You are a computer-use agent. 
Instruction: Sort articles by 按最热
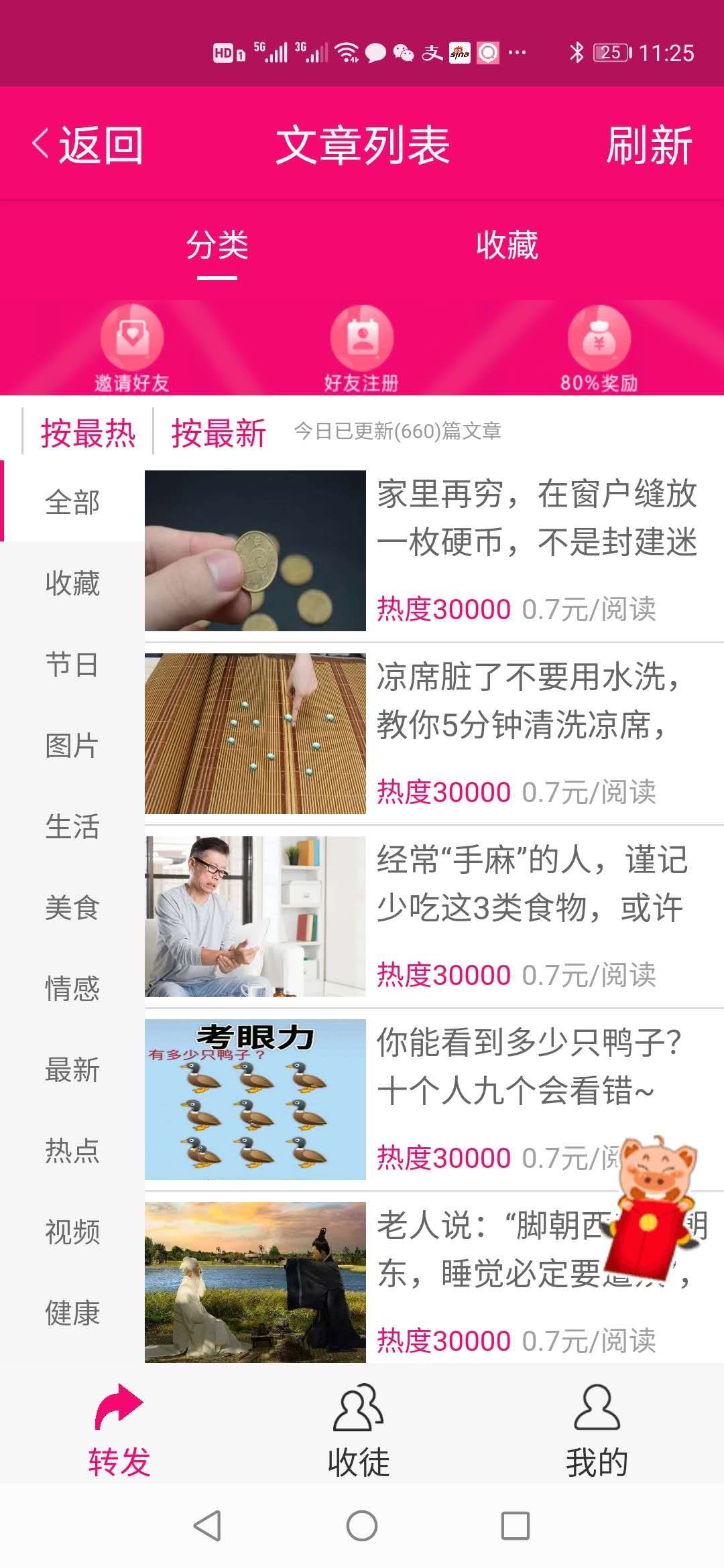(x=88, y=432)
